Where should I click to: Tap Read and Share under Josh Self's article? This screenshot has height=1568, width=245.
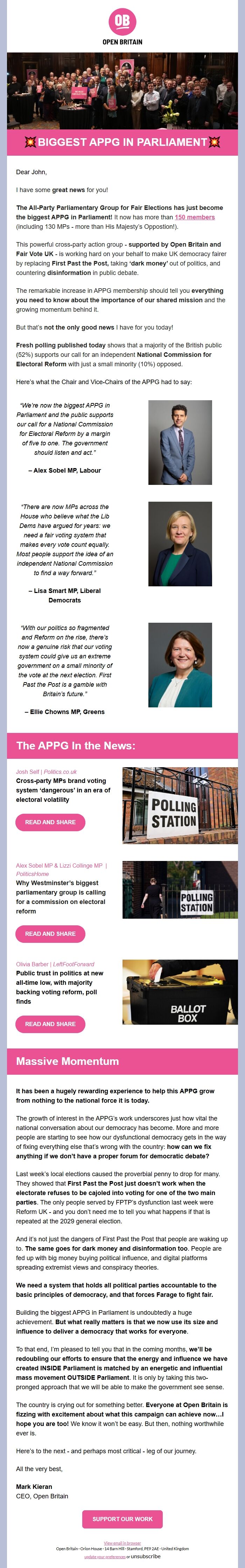click(x=51, y=822)
